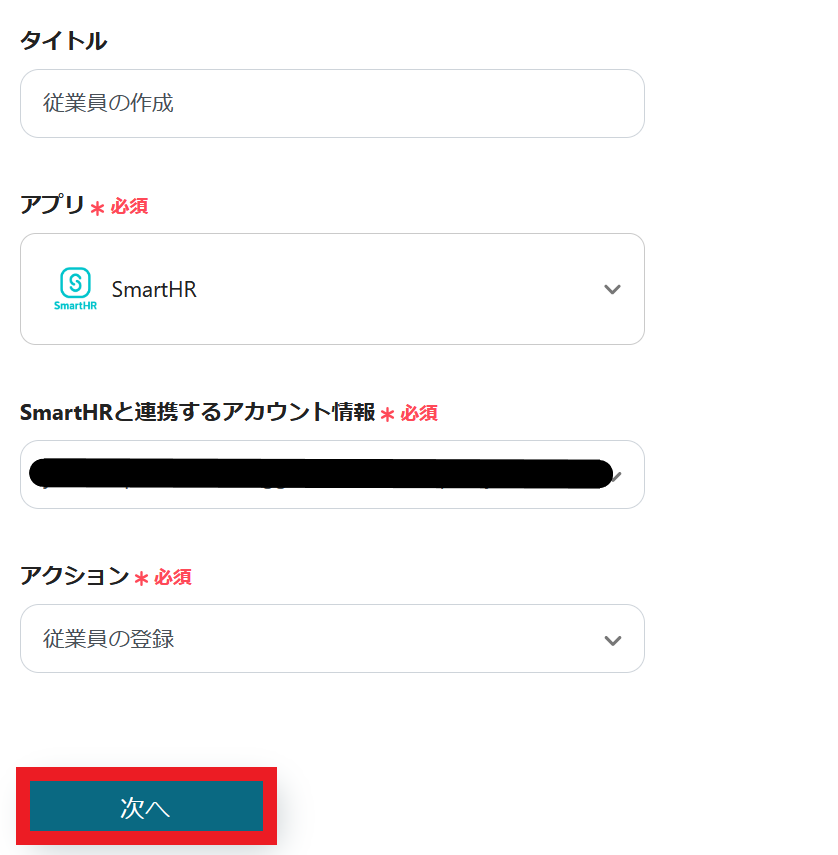838x855 pixels.
Task: Edit the タイトル text field
Action: (331, 103)
